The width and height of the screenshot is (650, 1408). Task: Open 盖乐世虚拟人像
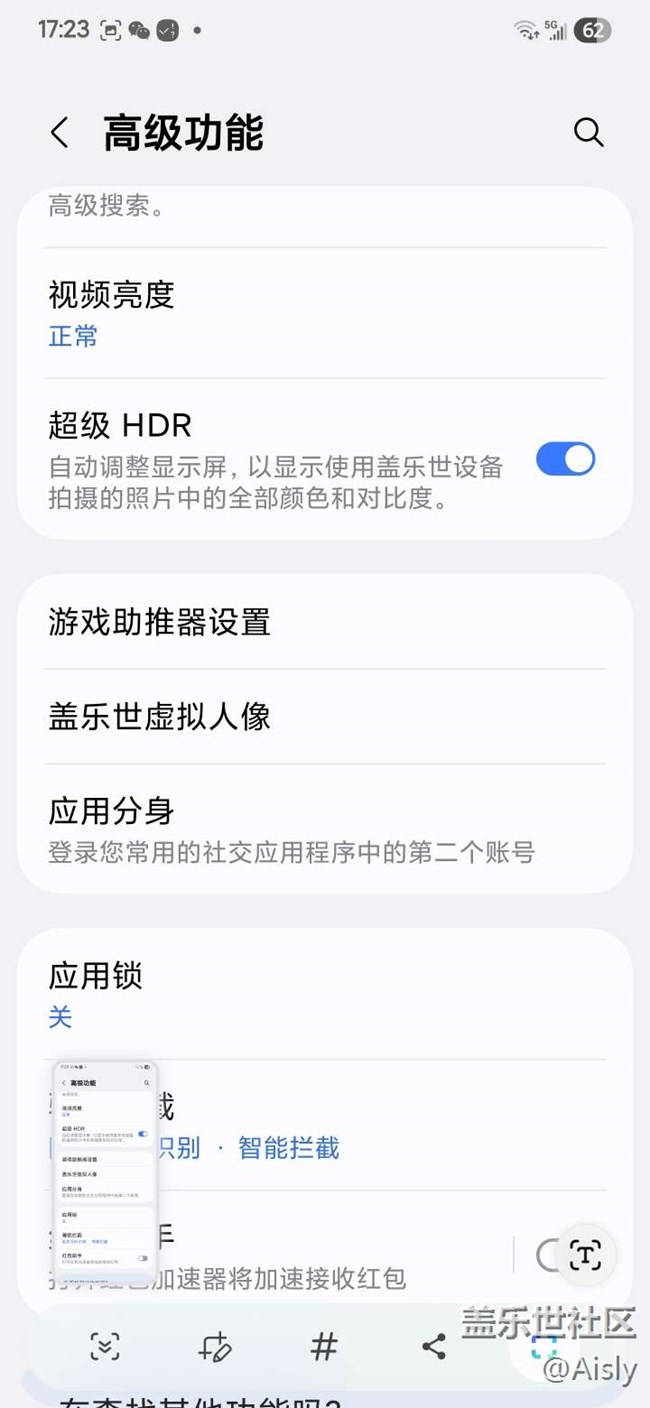pyautogui.click(x=324, y=716)
